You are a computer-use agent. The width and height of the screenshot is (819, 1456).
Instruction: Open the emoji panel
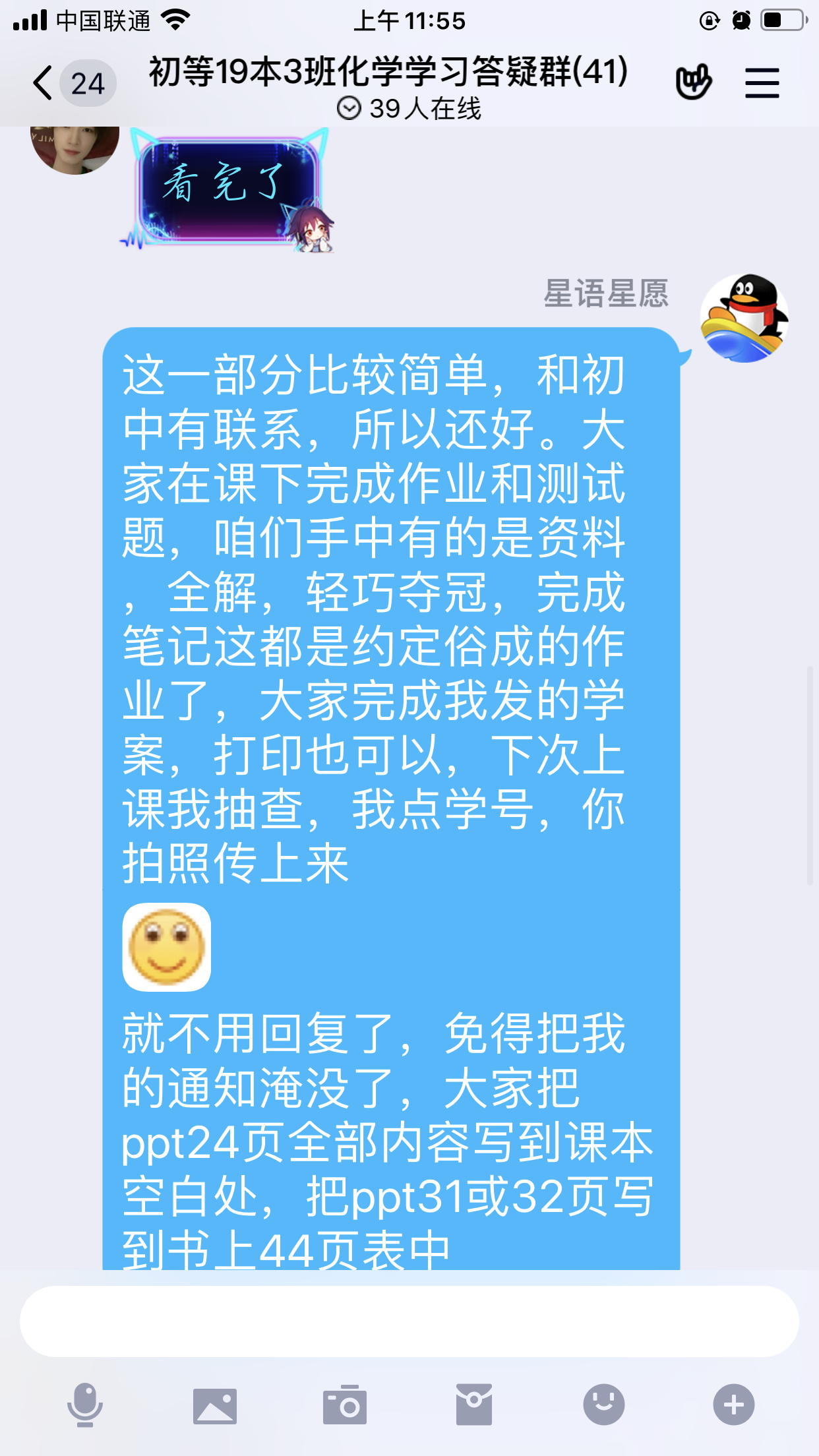pos(603,1405)
